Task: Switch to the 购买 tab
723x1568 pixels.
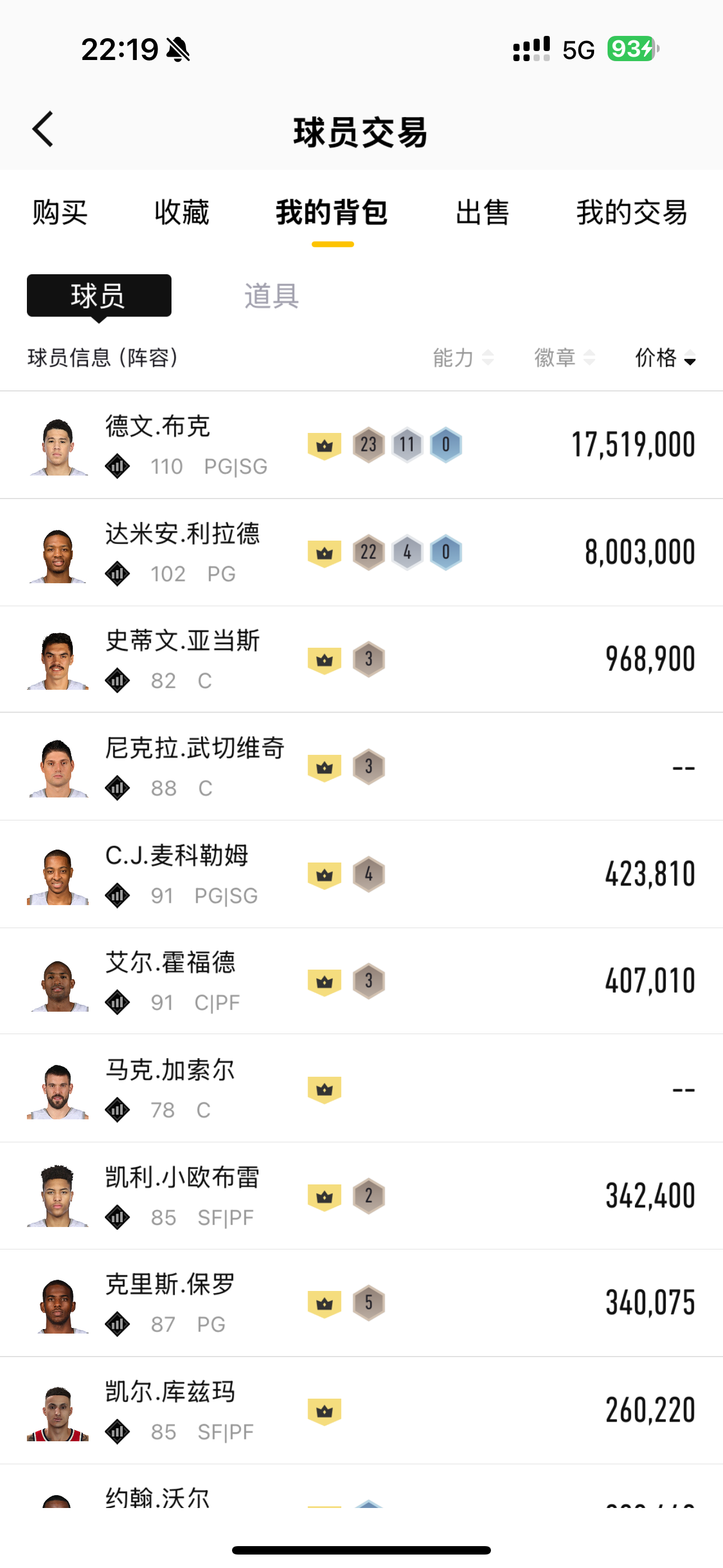Action: tap(59, 213)
